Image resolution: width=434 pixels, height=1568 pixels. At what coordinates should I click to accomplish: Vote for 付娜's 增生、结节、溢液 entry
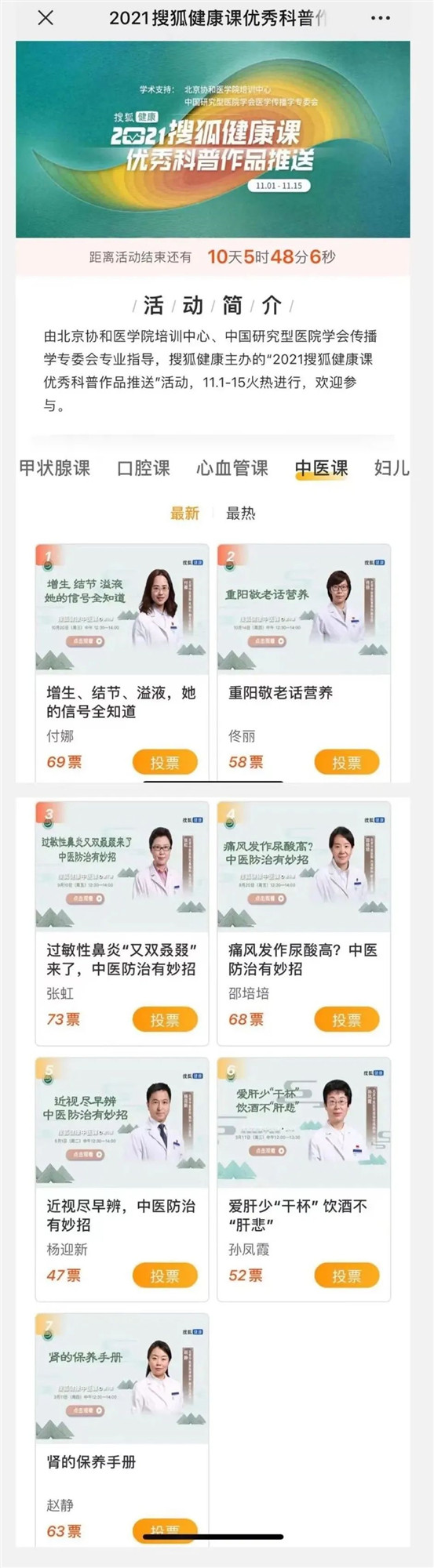click(165, 762)
